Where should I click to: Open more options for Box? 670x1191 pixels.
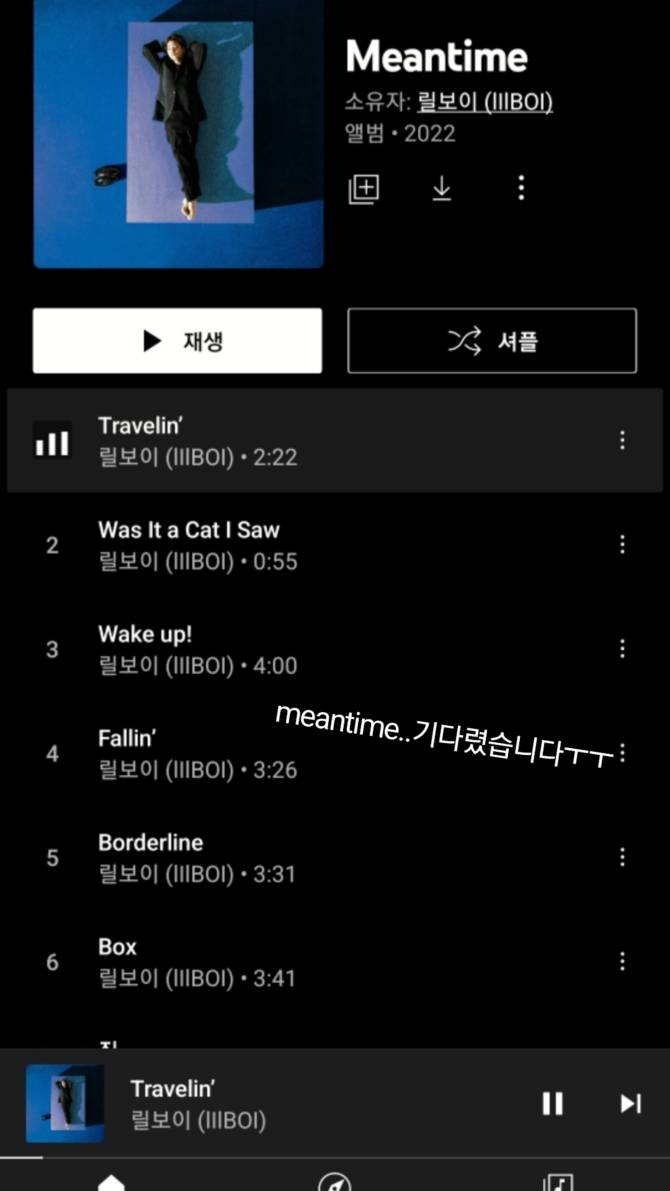[622, 961]
